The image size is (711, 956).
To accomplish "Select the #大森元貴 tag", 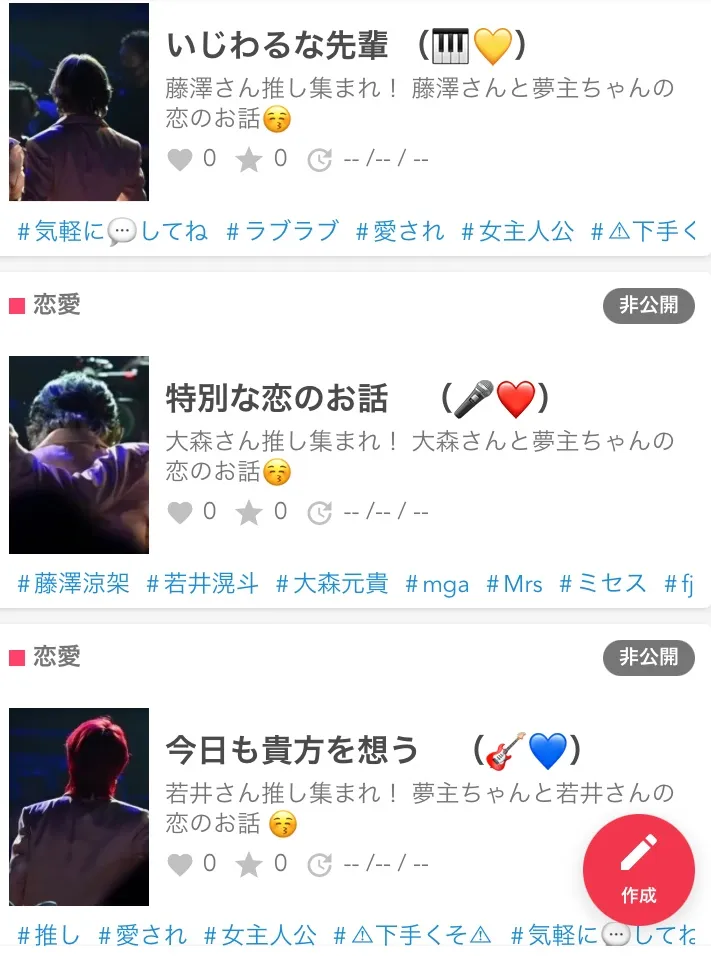I will point(332,584).
